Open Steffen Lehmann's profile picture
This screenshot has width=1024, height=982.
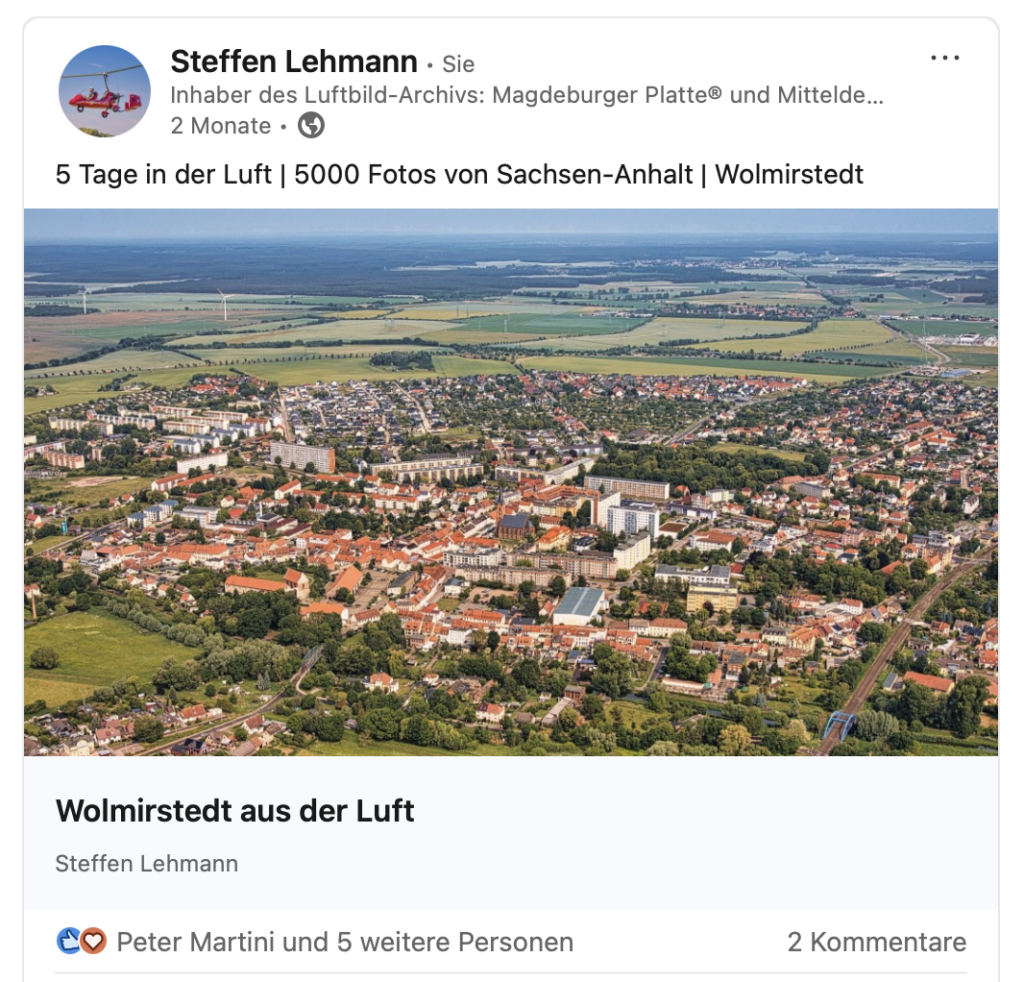(105, 91)
